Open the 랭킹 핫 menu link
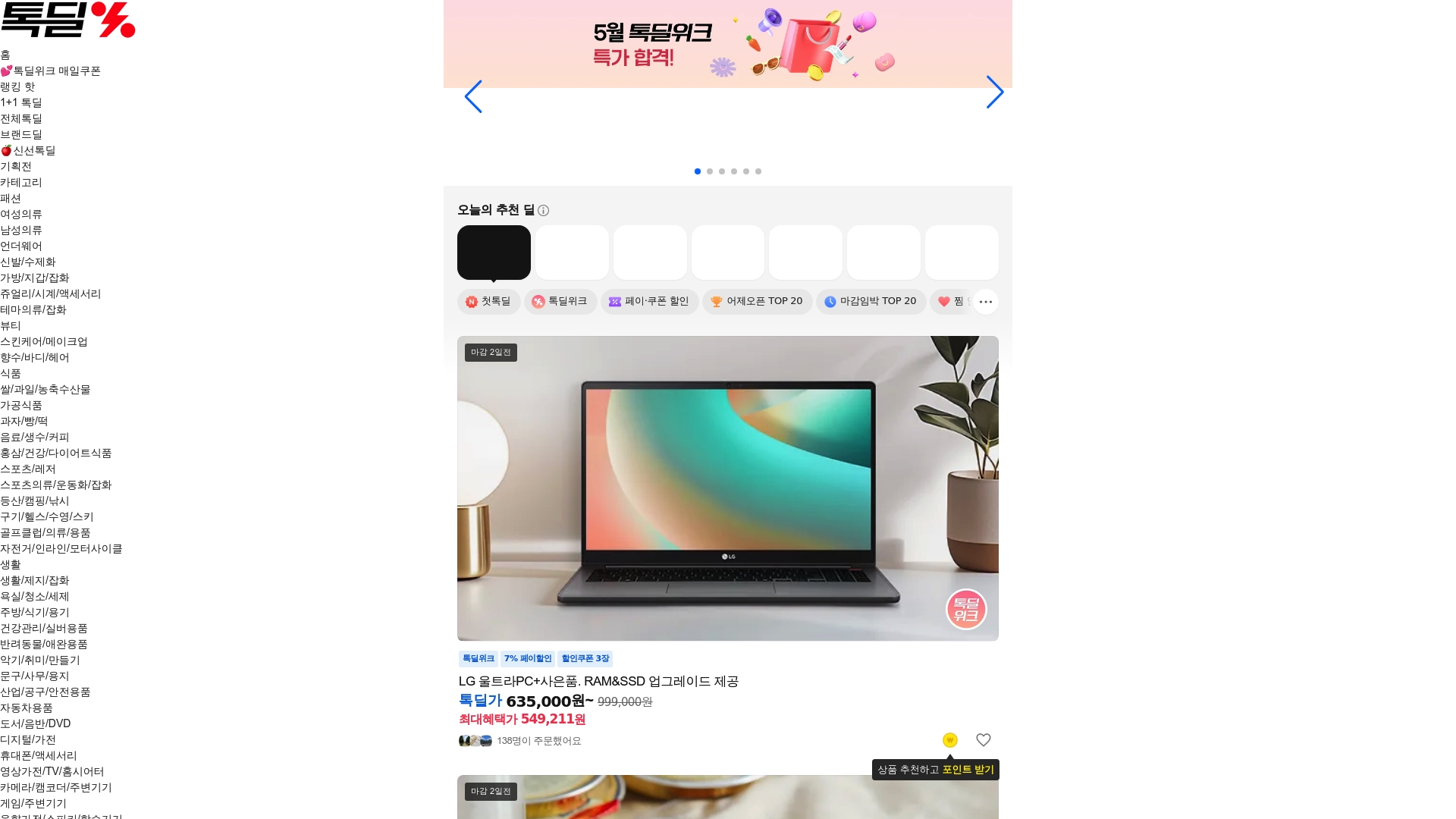1456x819 pixels. 17,86
